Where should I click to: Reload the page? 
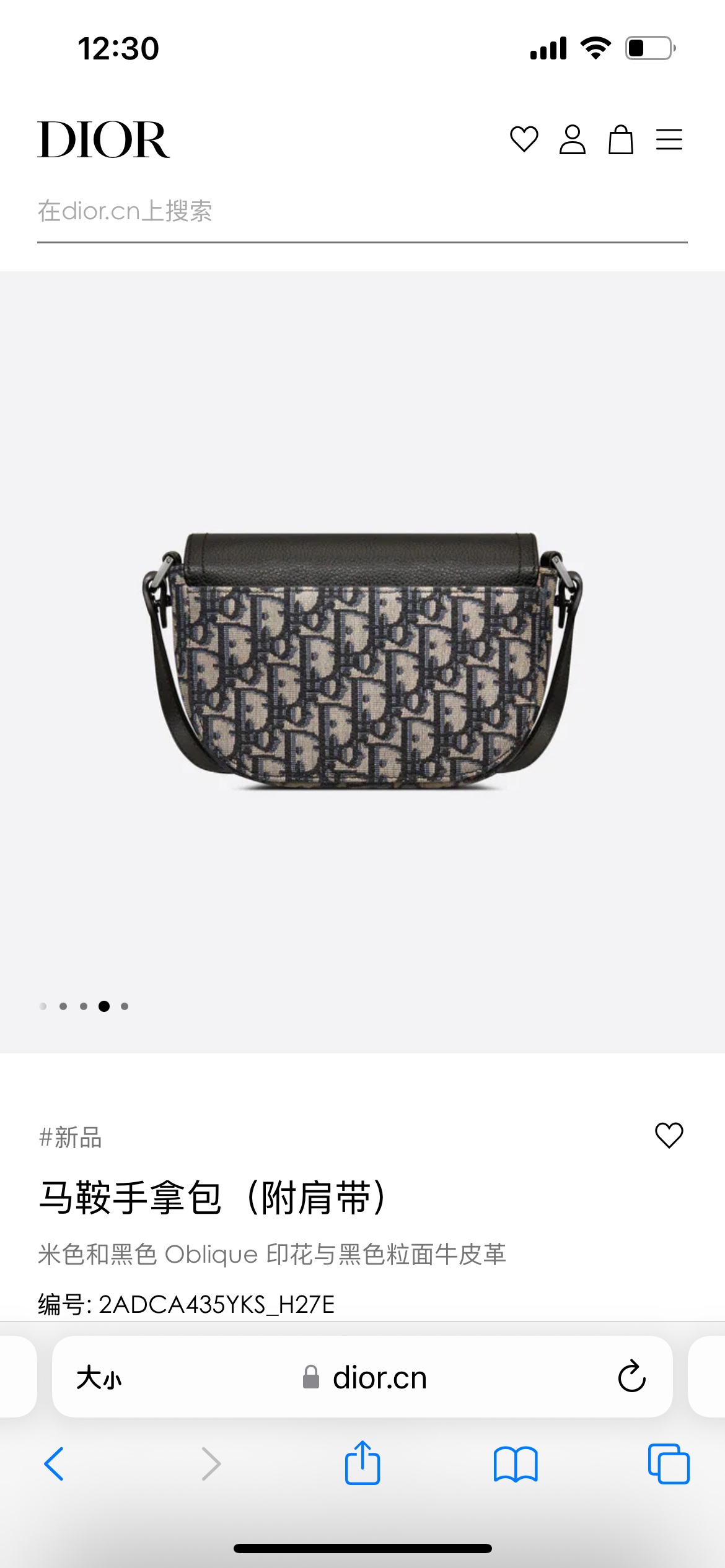631,1377
